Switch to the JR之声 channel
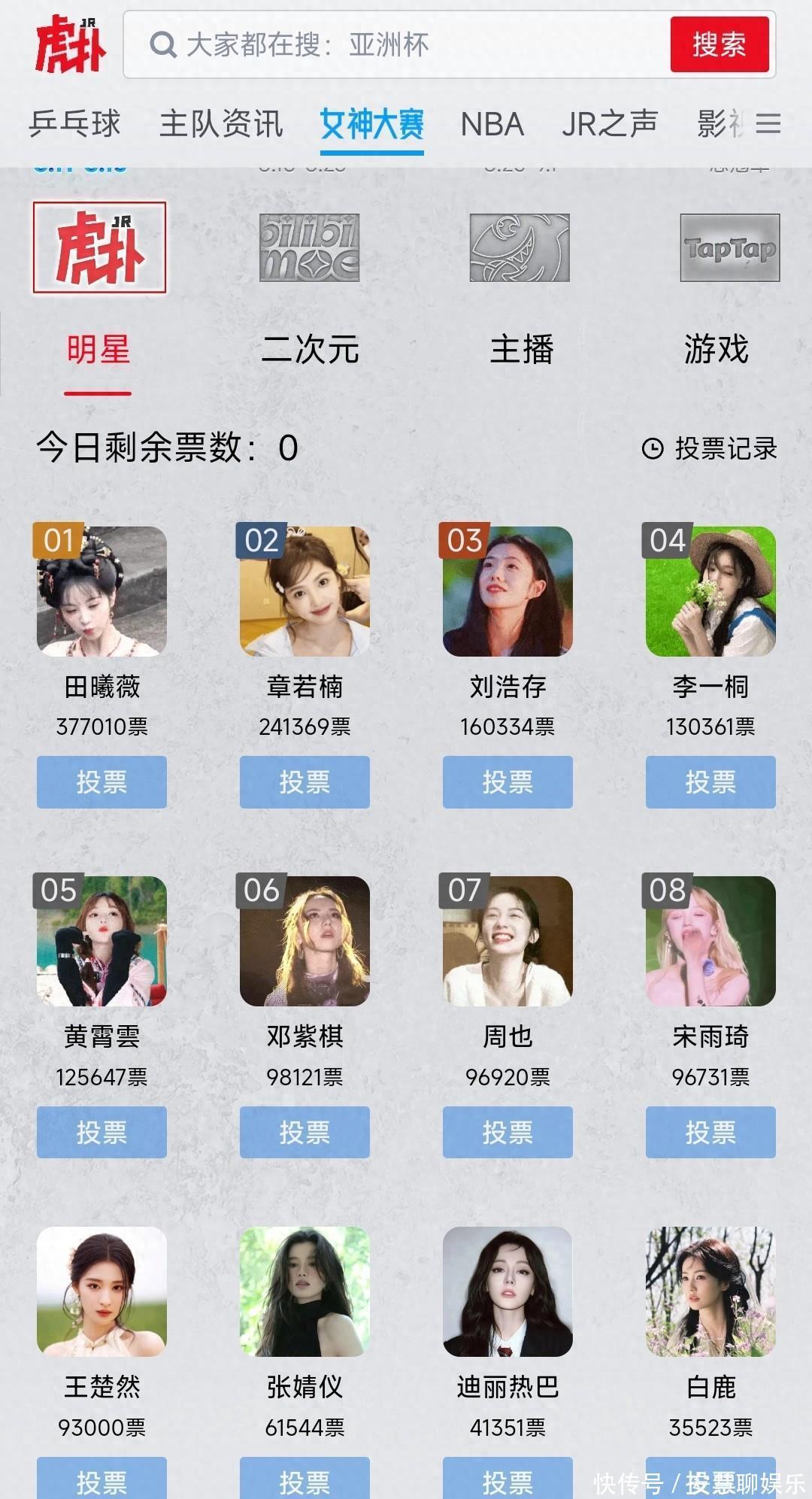This screenshot has width=812, height=1499. point(610,124)
